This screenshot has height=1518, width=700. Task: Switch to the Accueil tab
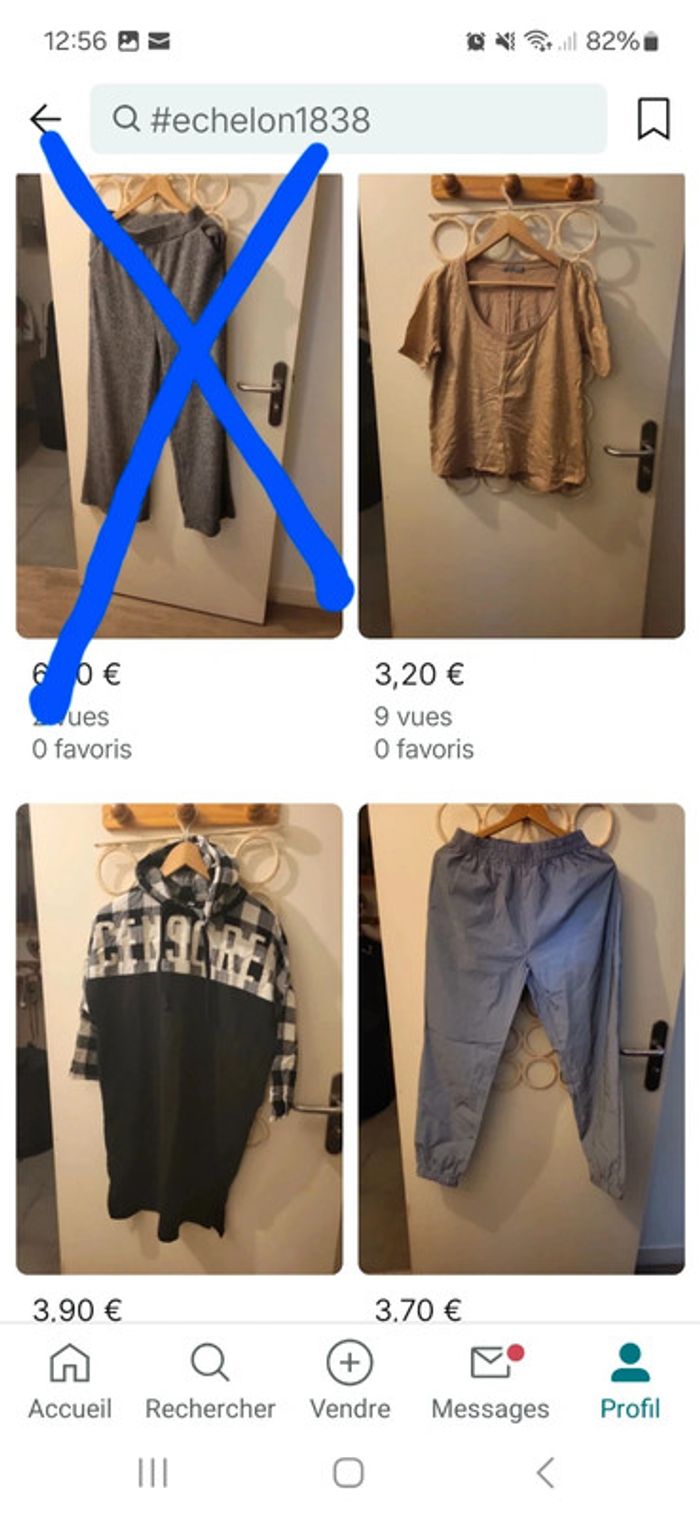(69, 1381)
